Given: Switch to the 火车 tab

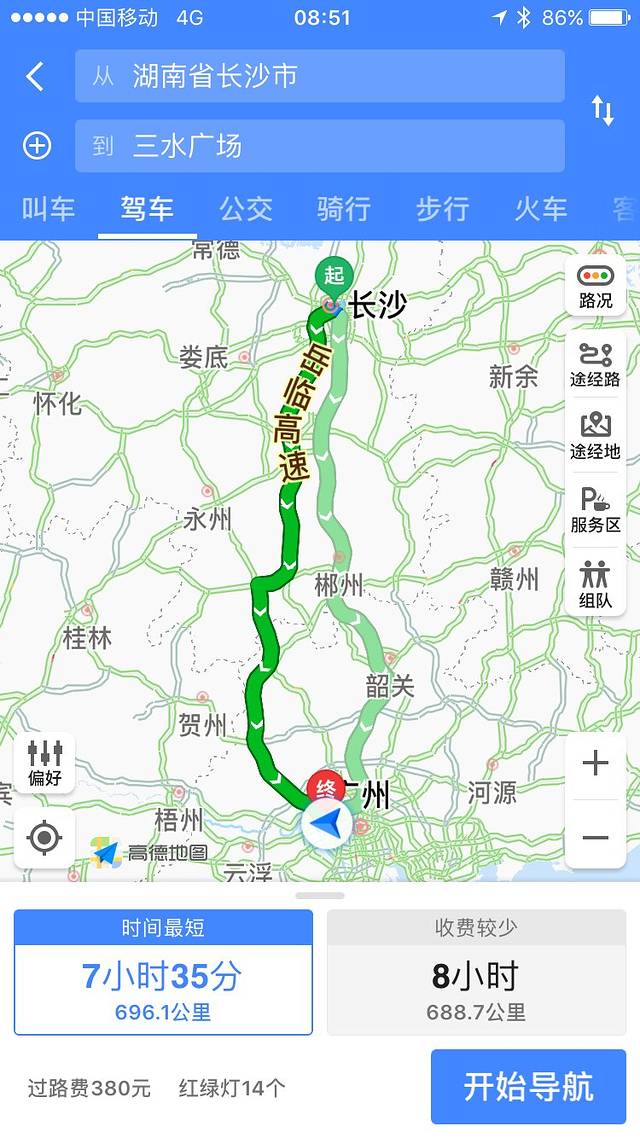Looking at the screenshot, I should tap(541, 208).
